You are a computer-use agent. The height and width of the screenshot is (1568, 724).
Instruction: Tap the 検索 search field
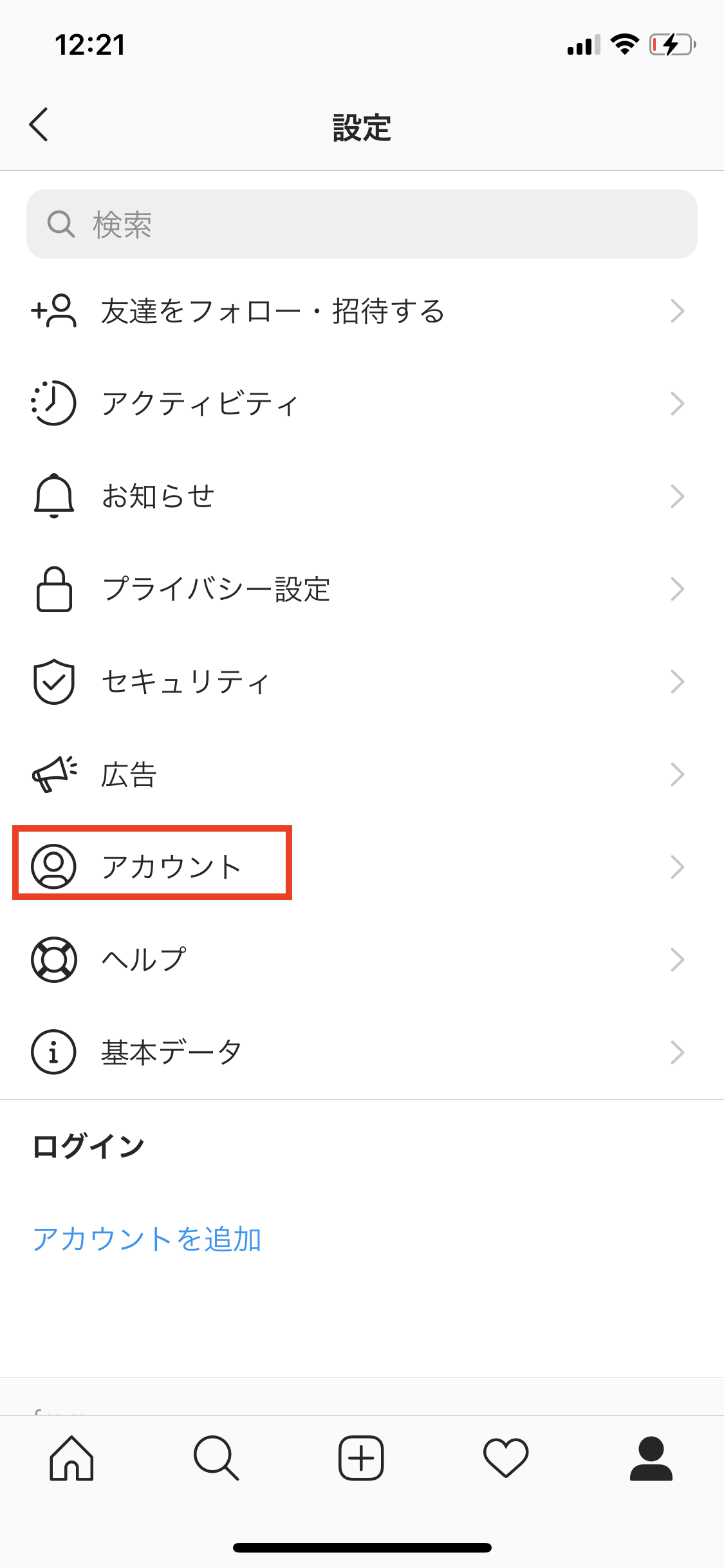point(362,224)
